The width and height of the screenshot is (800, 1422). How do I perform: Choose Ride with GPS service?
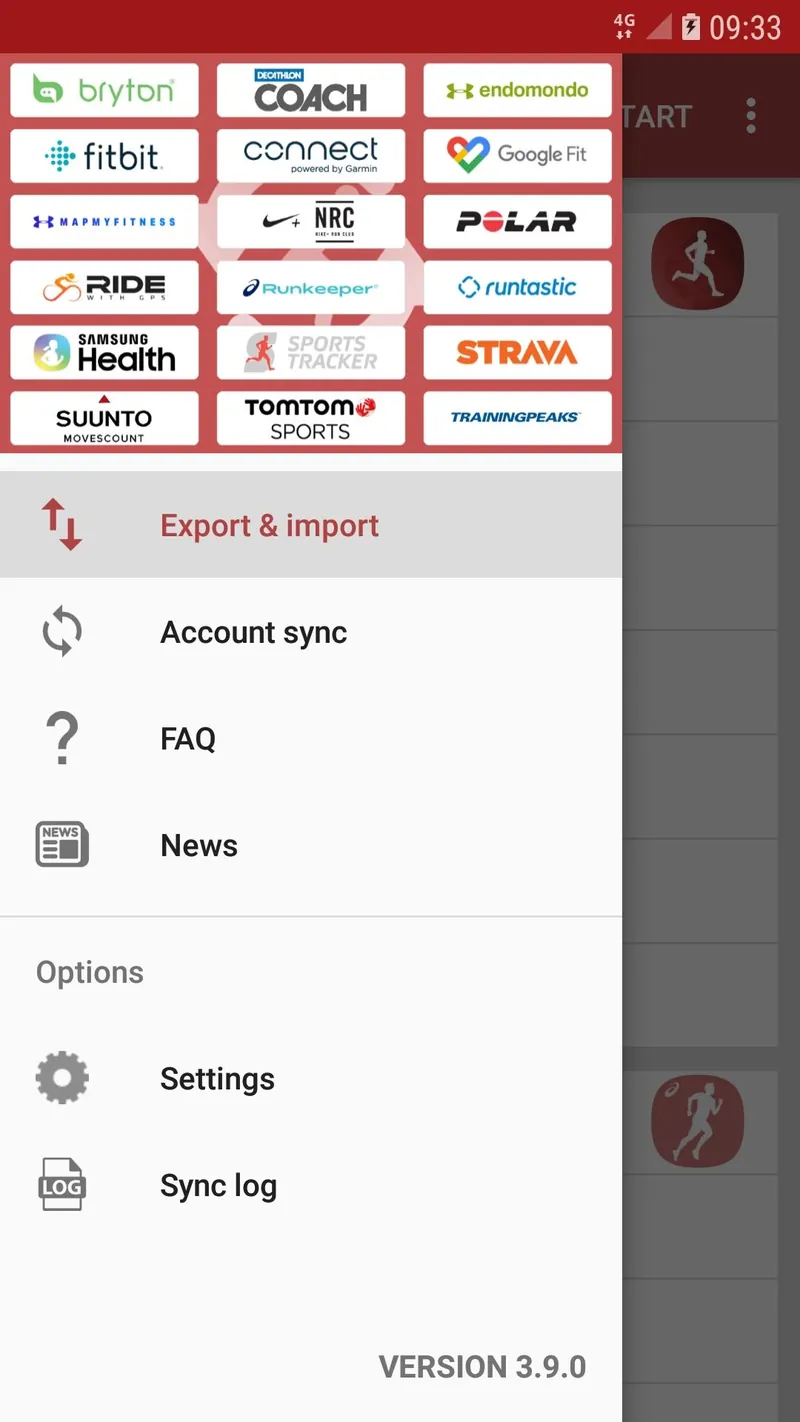[x=104, y=287]
